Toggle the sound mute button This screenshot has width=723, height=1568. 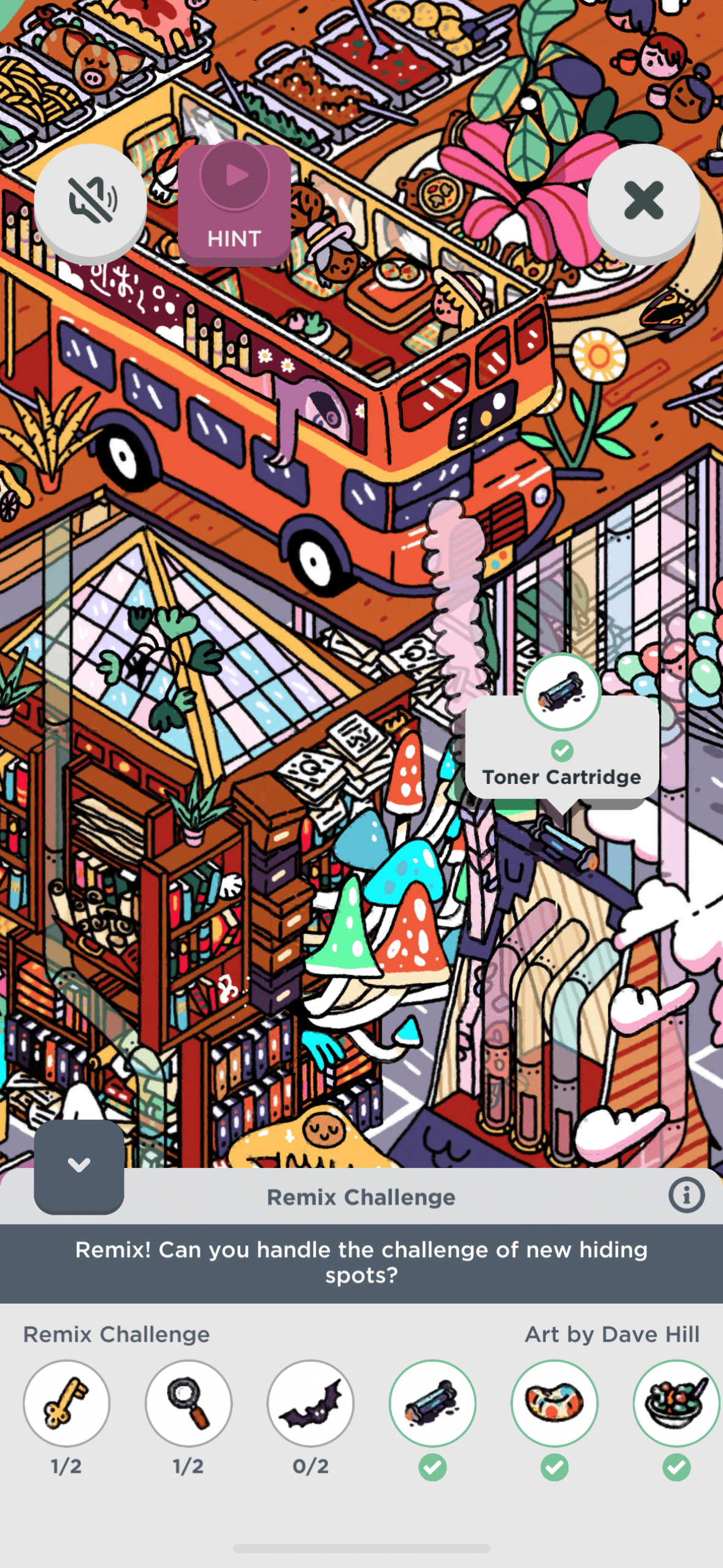[91, 200]
